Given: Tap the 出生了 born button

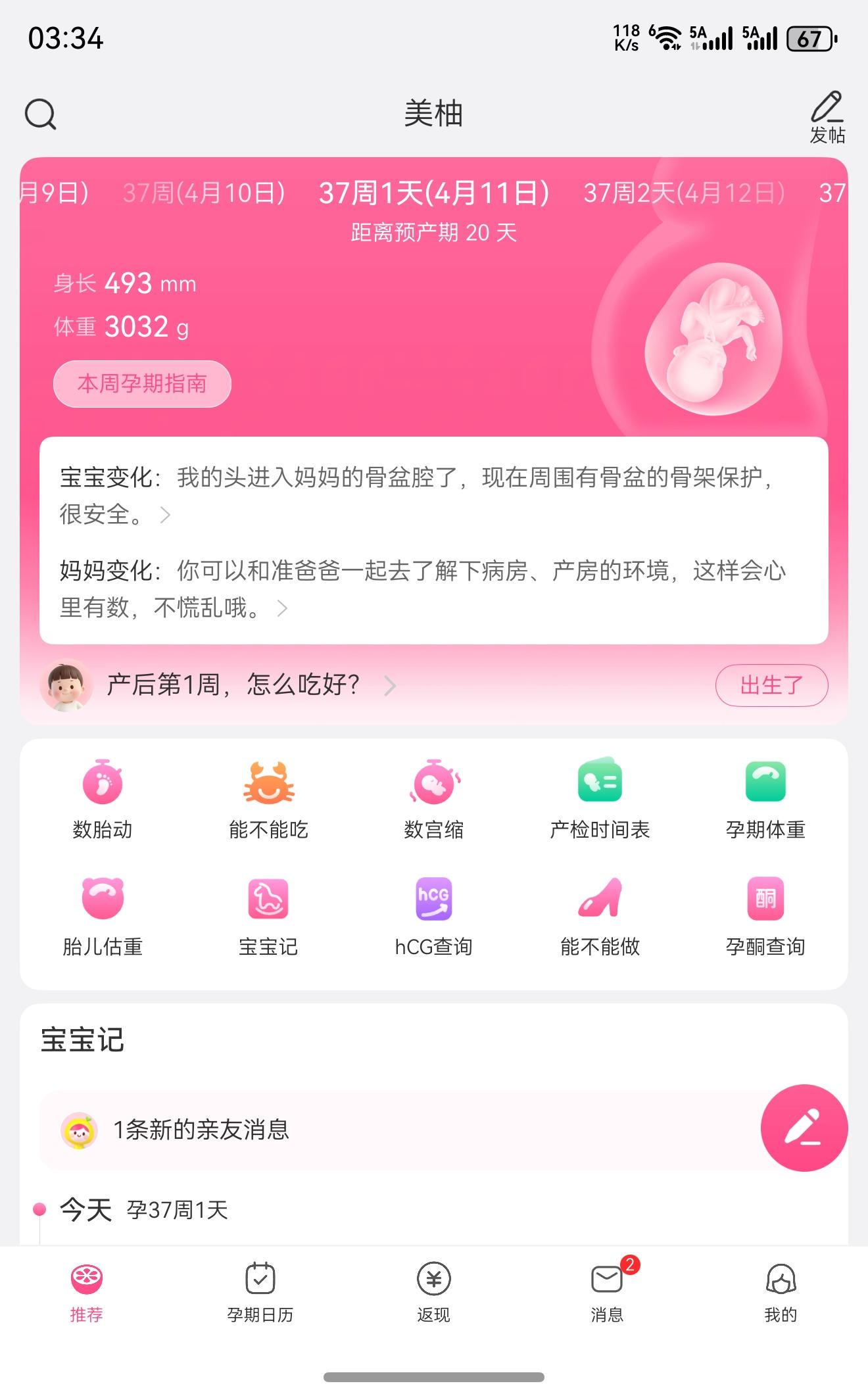Looking at the screenshot, I should (772, 685).
